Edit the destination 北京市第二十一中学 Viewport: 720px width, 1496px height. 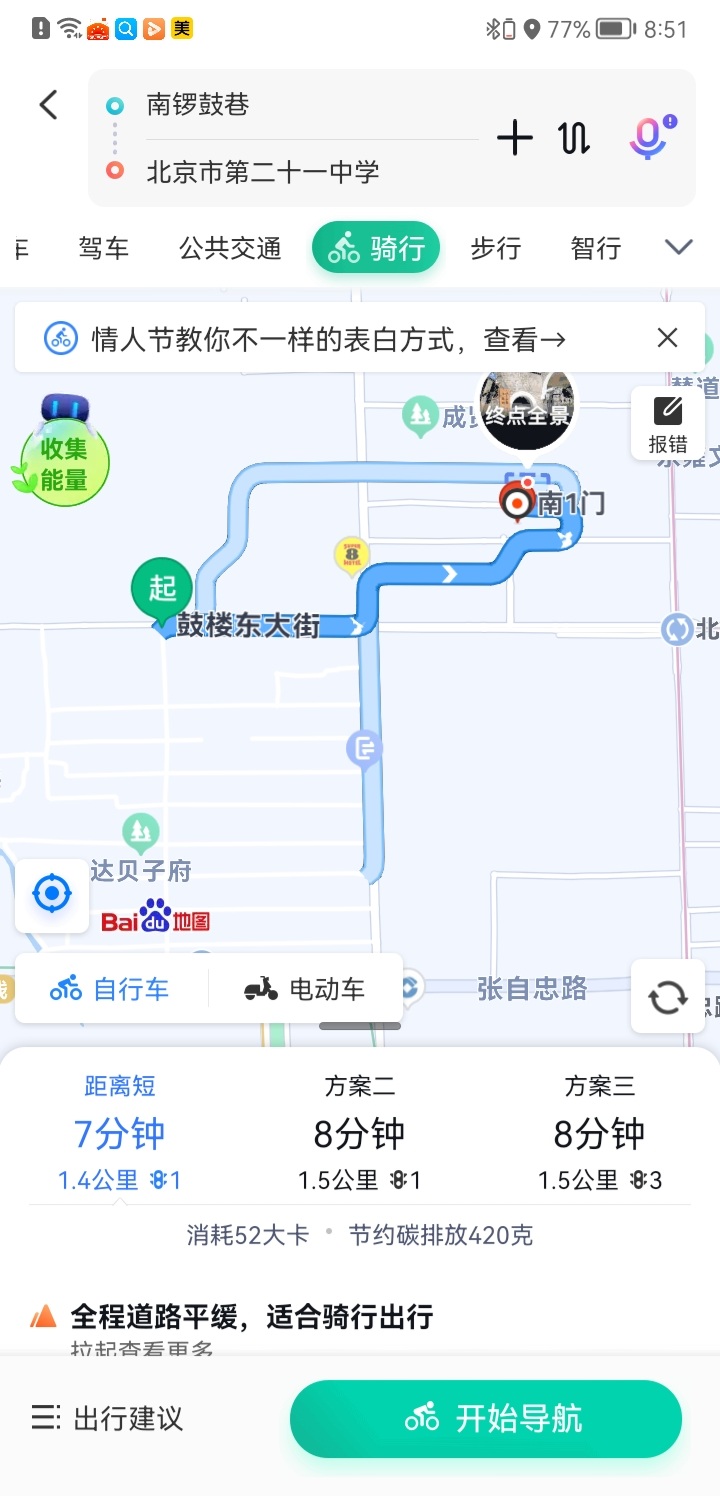tap(300, 171)
